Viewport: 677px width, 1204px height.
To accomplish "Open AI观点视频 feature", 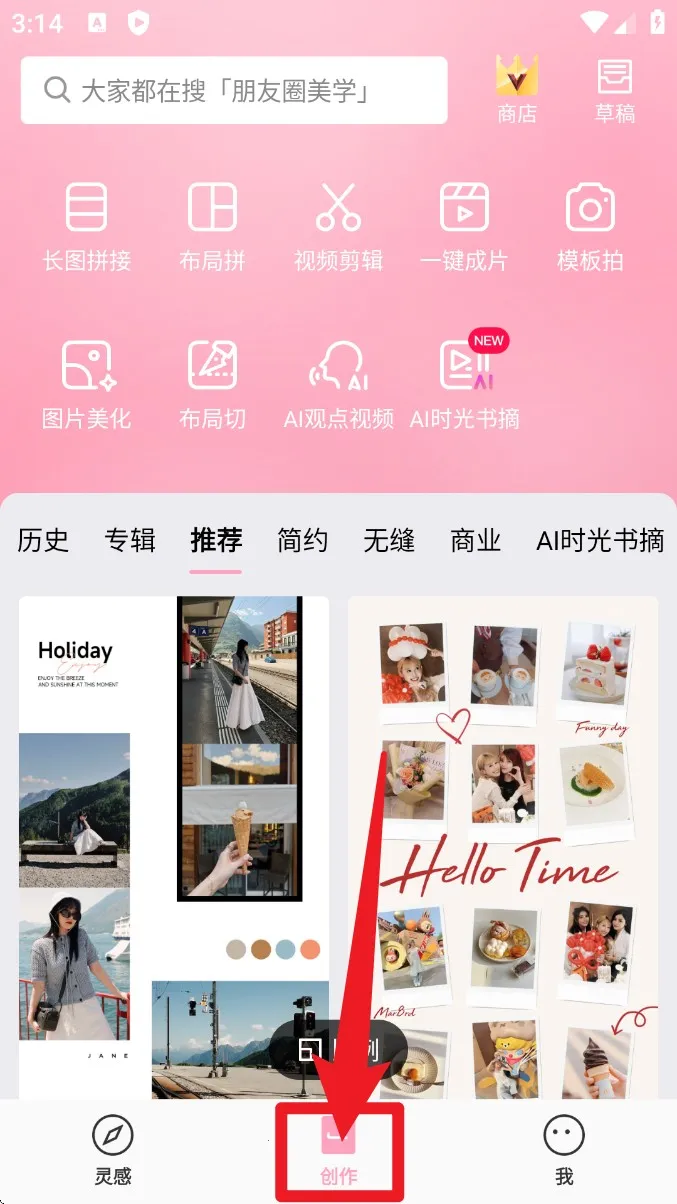I will tap(338, 384).
